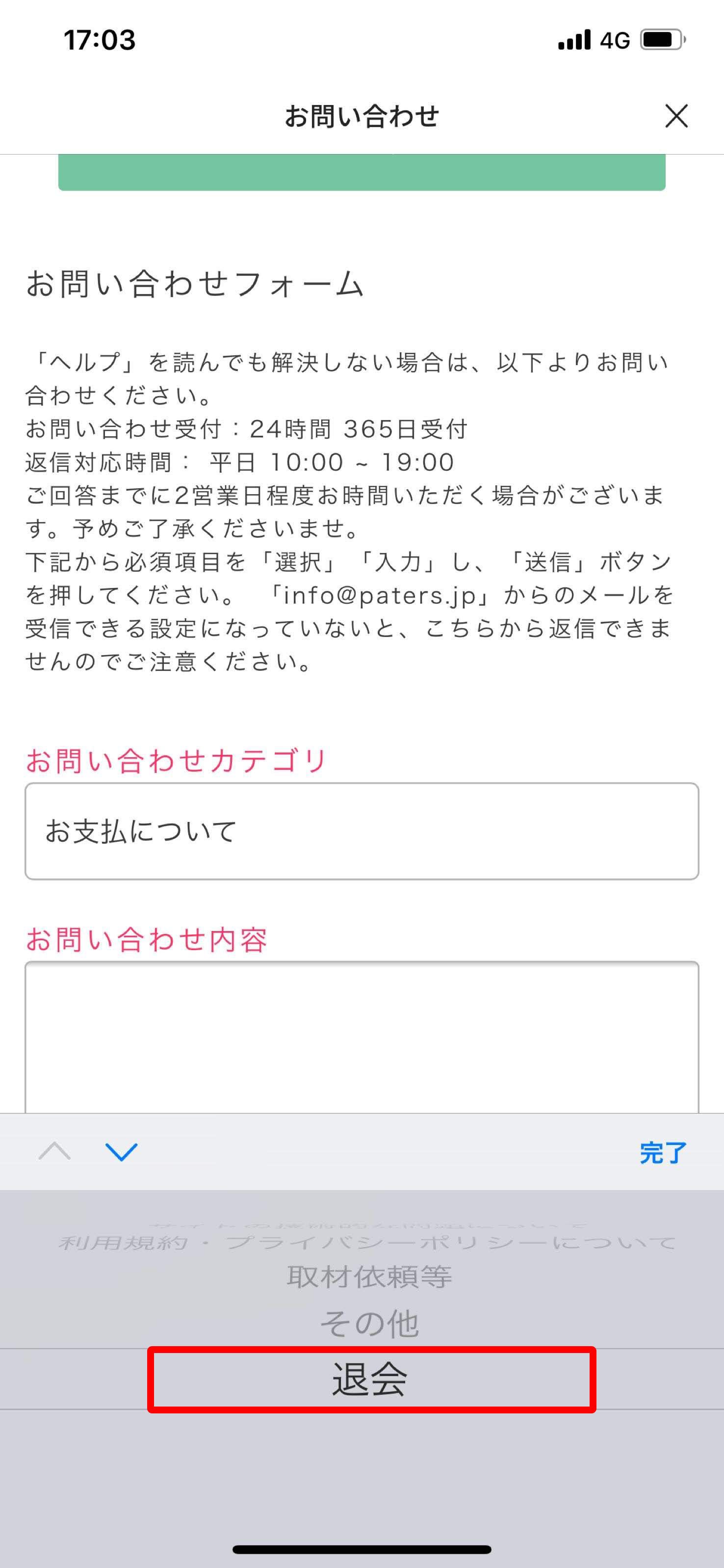The width and height of the screenshot is (724, 1568).
Task: Tap 完了 to dismiss the picker
Action: (x=663, y=1153)
